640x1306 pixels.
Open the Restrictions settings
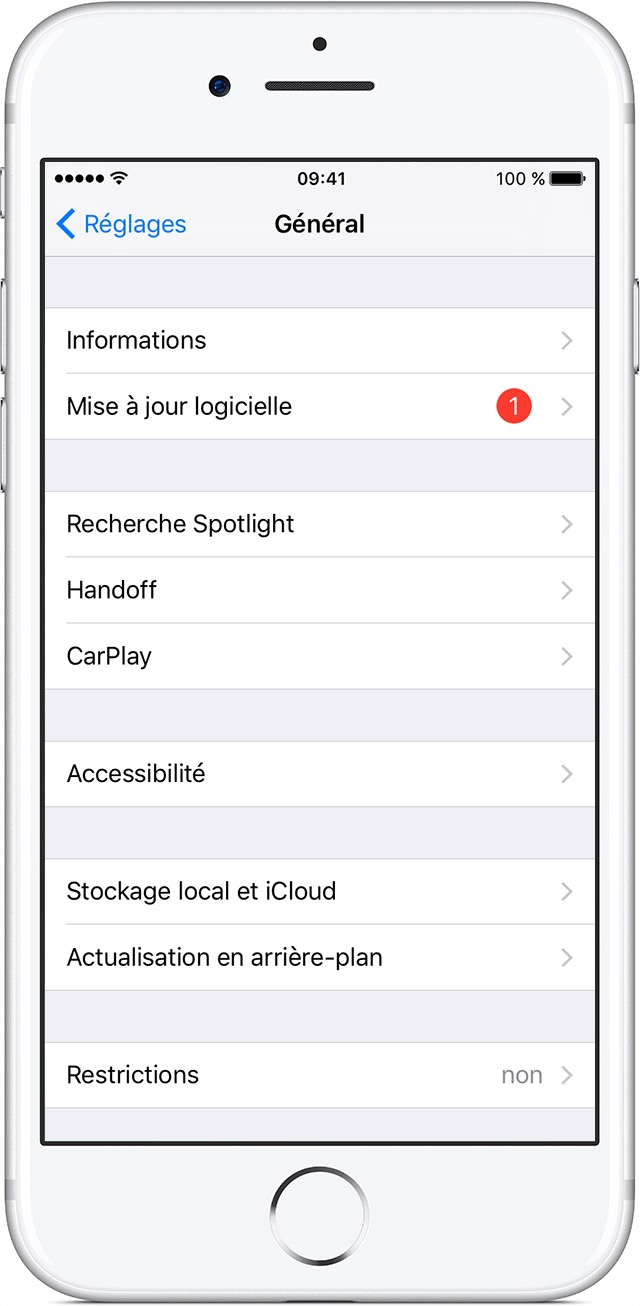[320, 1075]
